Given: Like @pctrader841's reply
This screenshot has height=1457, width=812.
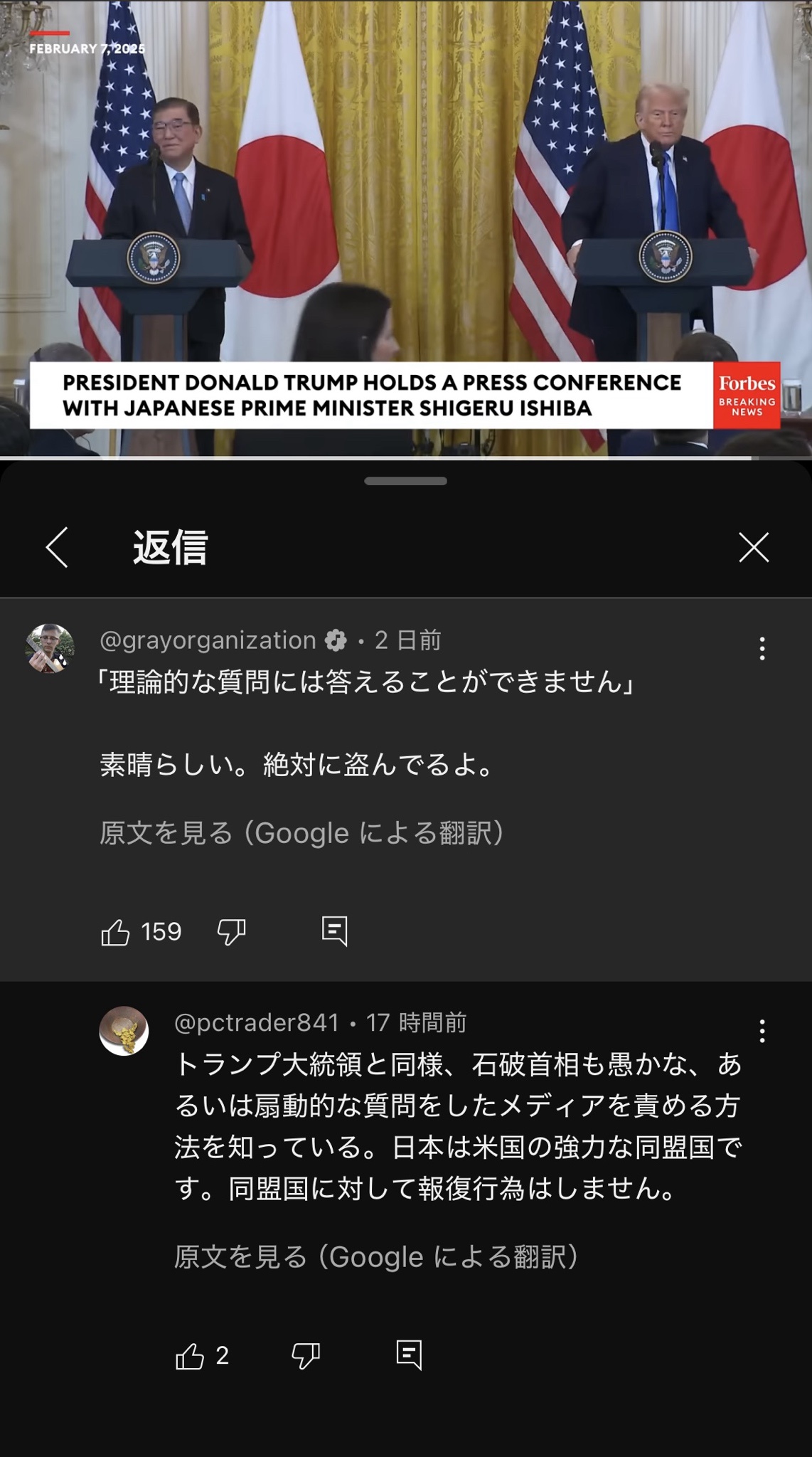Looking at the screenshot, I should click(190, 1356).
